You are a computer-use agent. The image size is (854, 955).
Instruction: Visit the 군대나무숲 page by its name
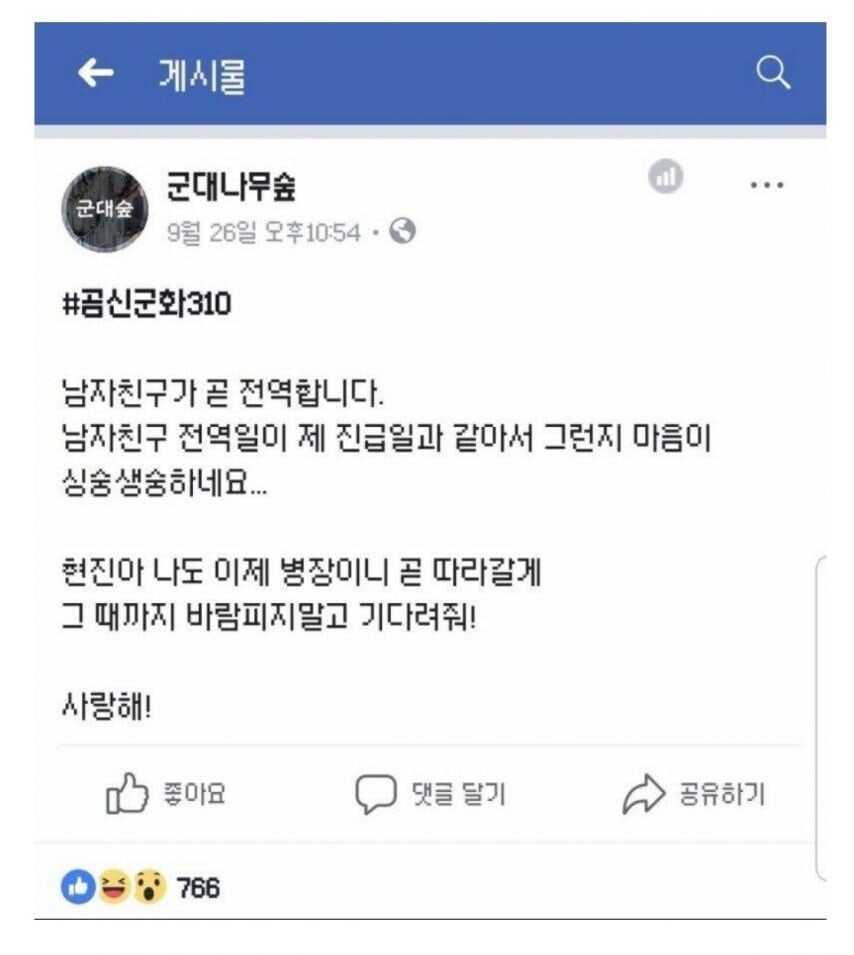230,187
